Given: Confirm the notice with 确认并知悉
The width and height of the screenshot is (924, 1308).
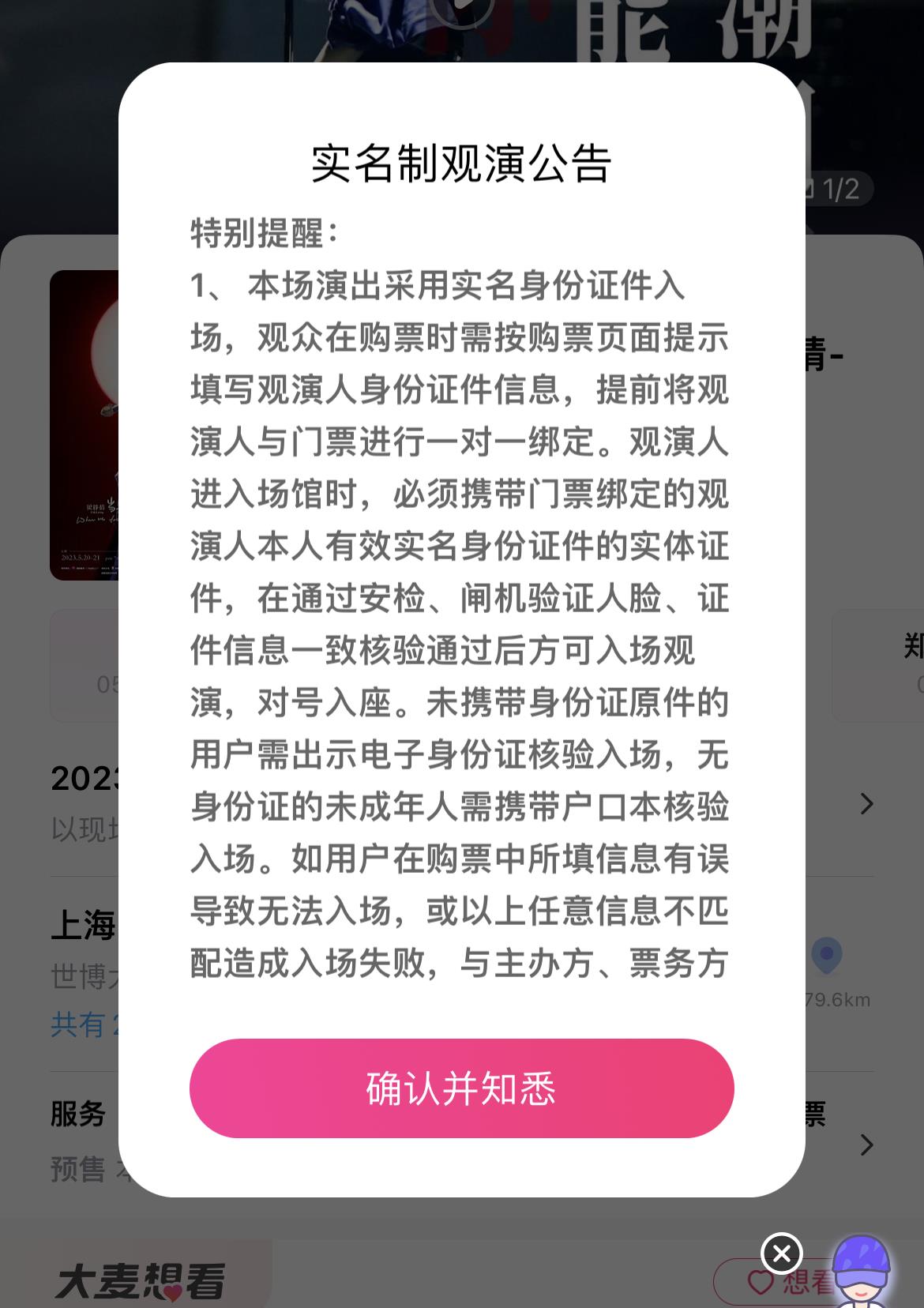Looking at the screenshot, I should click(461, 1088).
